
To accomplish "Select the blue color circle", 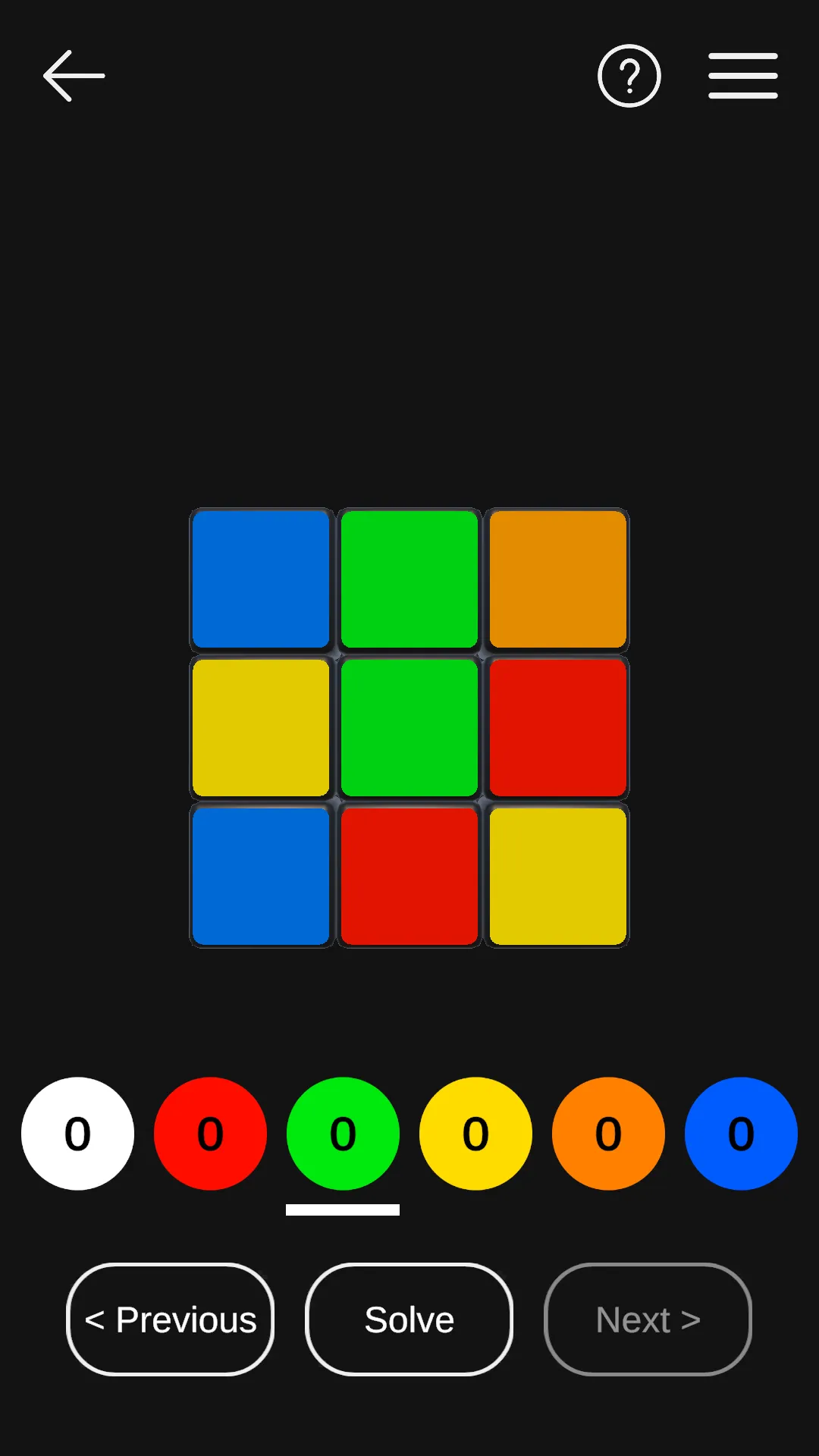I will pos(741,1133).
